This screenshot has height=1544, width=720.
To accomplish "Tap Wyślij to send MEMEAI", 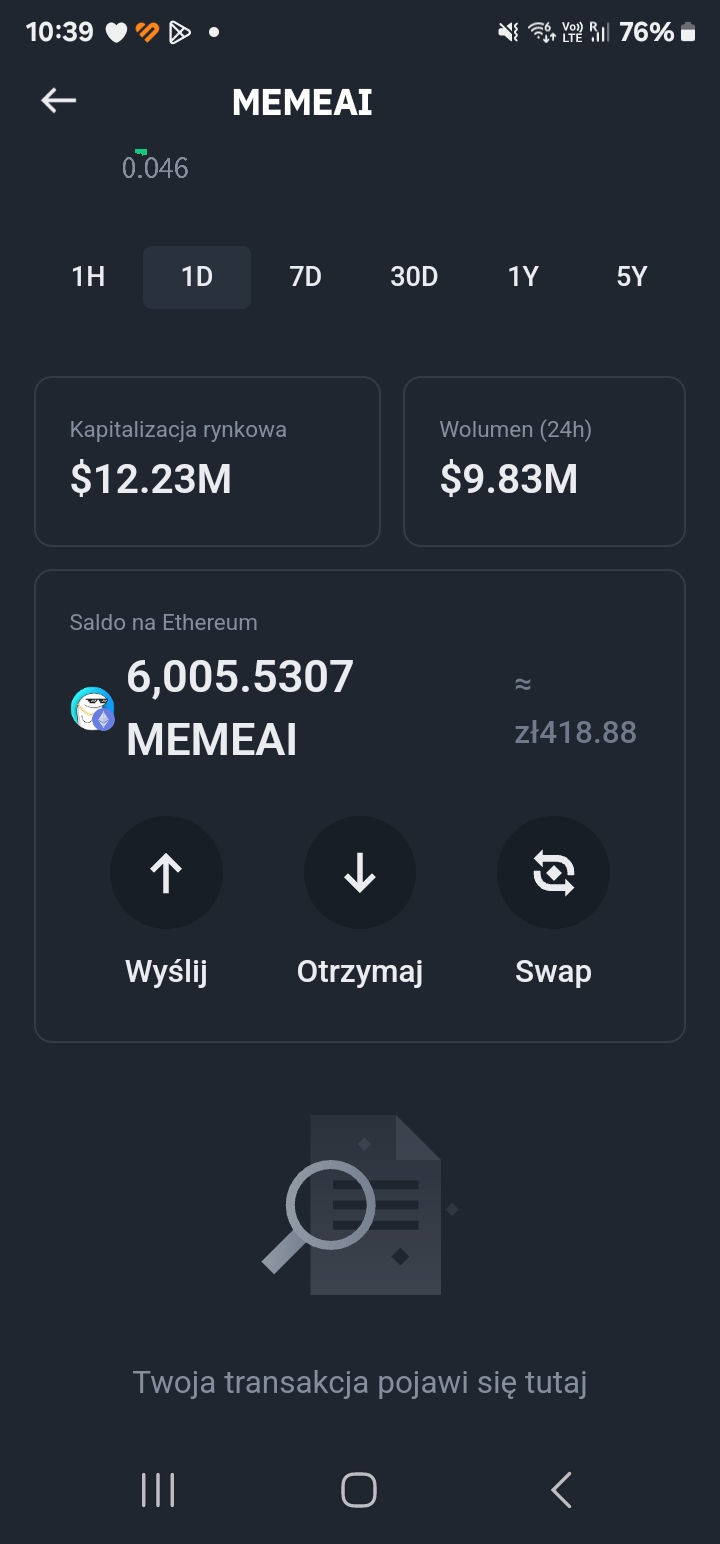I will tap(166, 873).
